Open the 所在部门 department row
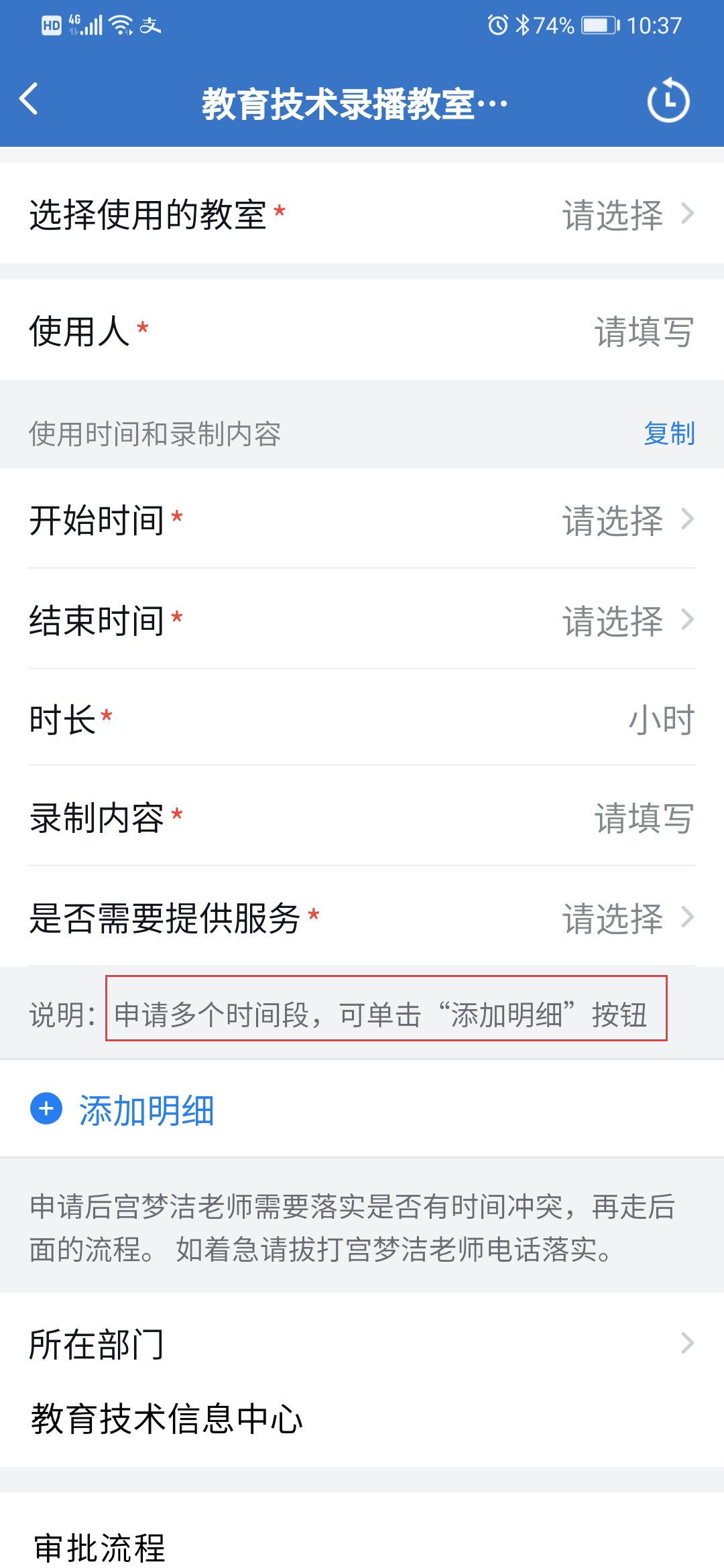 click(362, 1344)
